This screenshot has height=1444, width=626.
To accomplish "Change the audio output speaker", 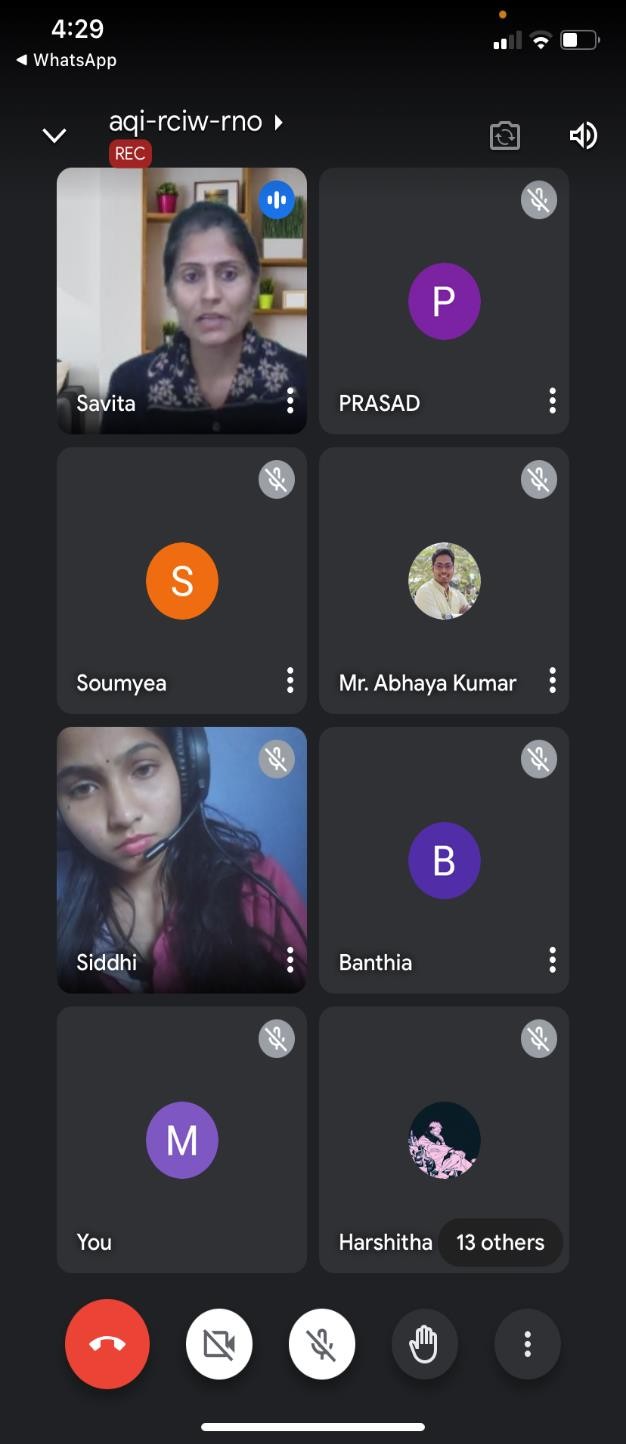I will (583, 135).
